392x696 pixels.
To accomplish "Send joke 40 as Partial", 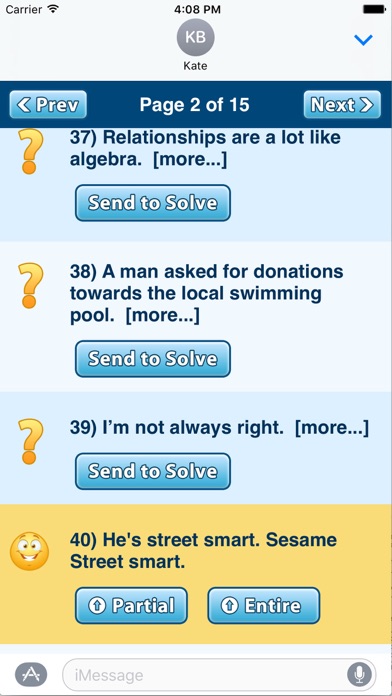I will 131,605.
